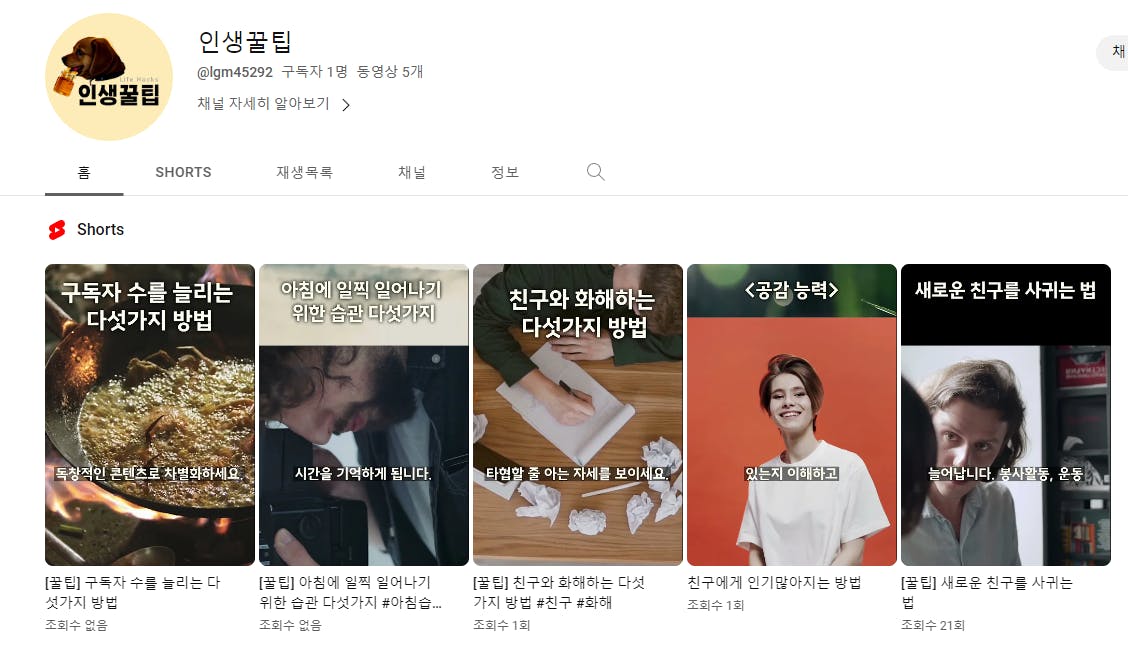Watch the short 친구에게 인기많아지는 방법
Viewport: 1128px width, 646px height.
(792, 415)
